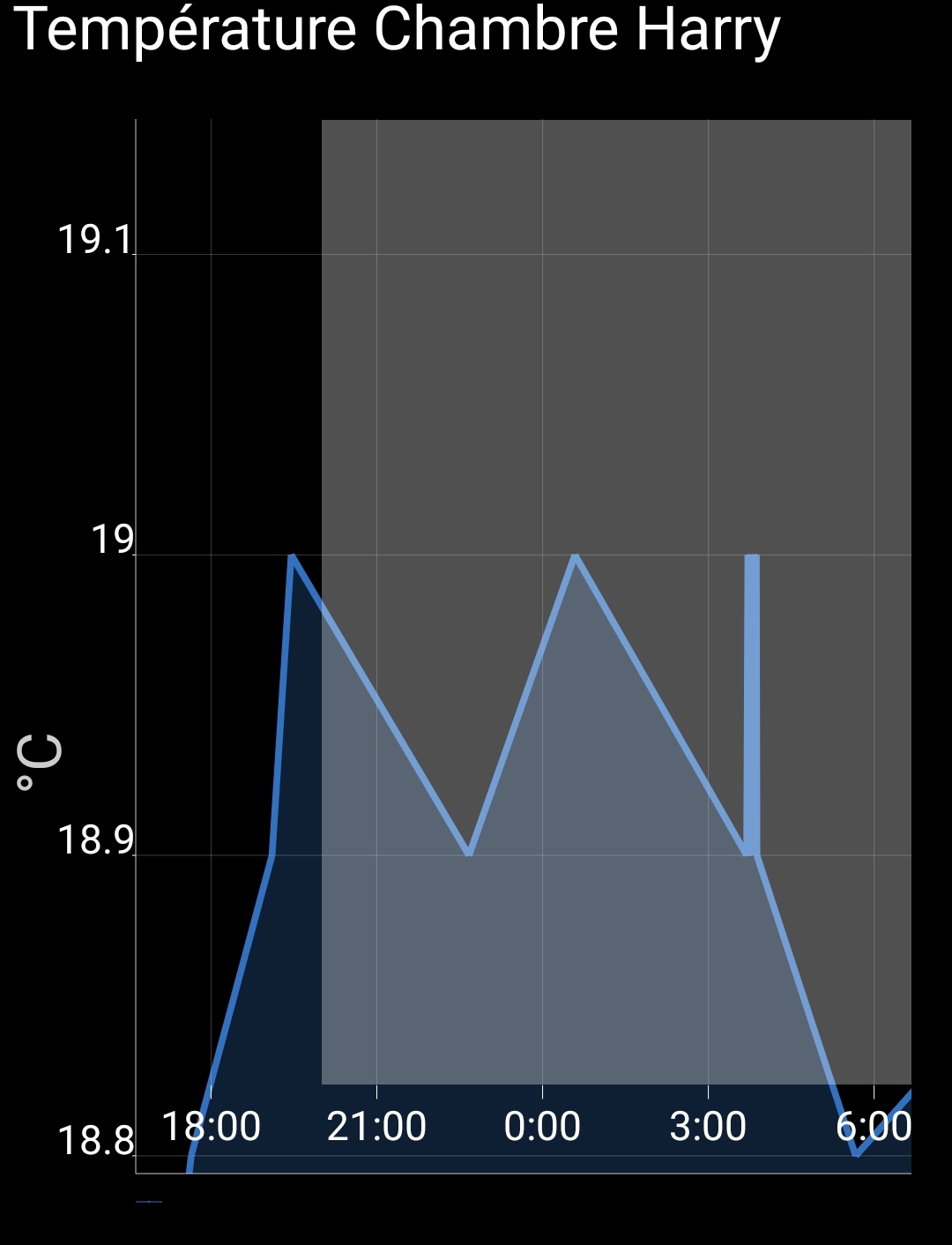Toggle the tiny blue legend entry below the chart
This screenshot has height=1245, width=952.
click(x=149, y=1202)
